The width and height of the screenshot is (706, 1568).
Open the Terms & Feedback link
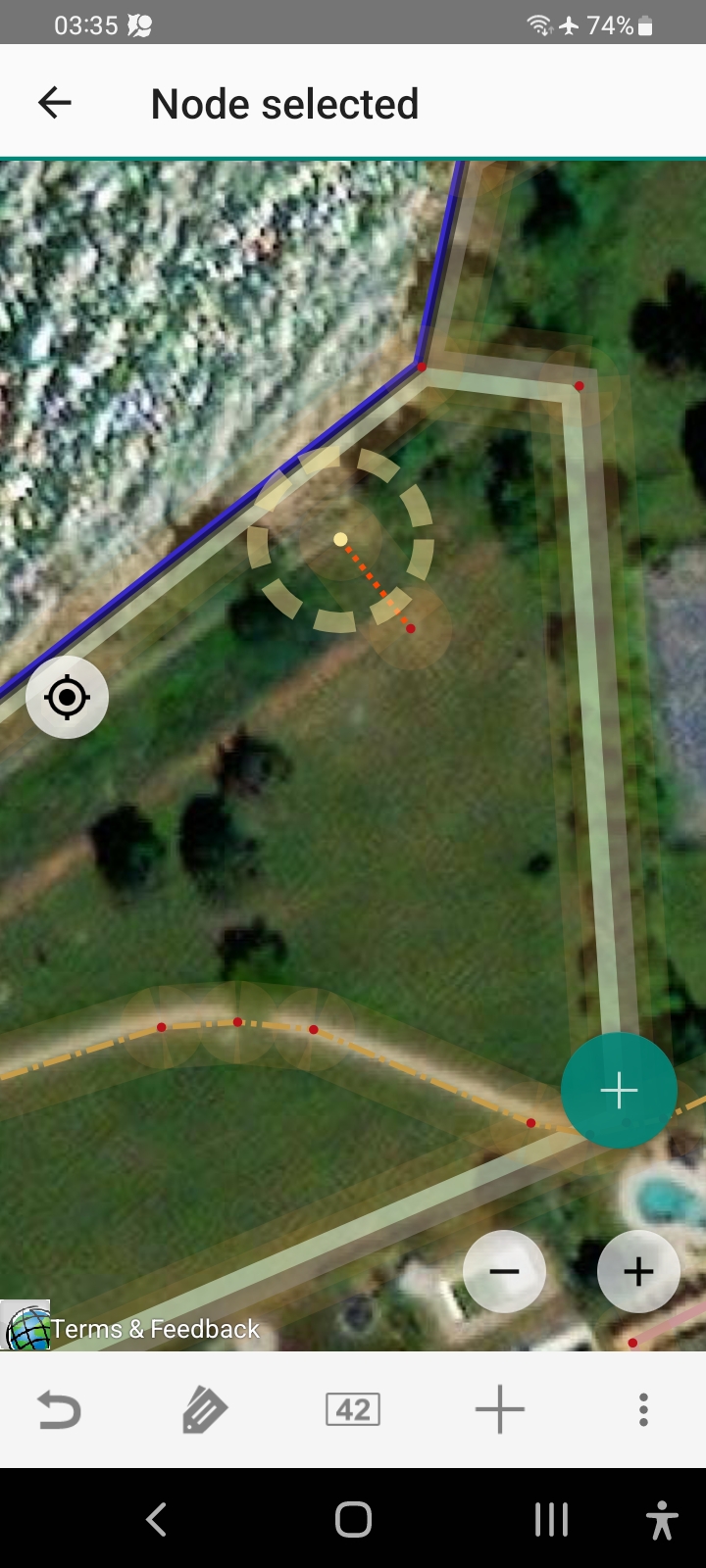pos(155,1329)
